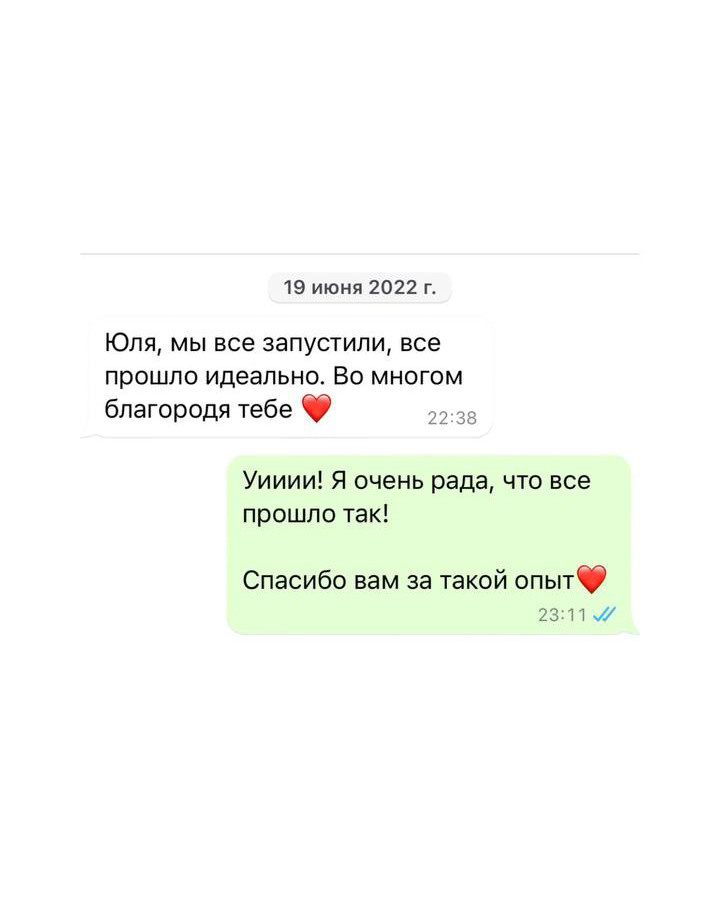The width and height of the screenshot is (720, 900).
Task: Click the timestamp 23:11 on the sent message
Action: [562, 614]
